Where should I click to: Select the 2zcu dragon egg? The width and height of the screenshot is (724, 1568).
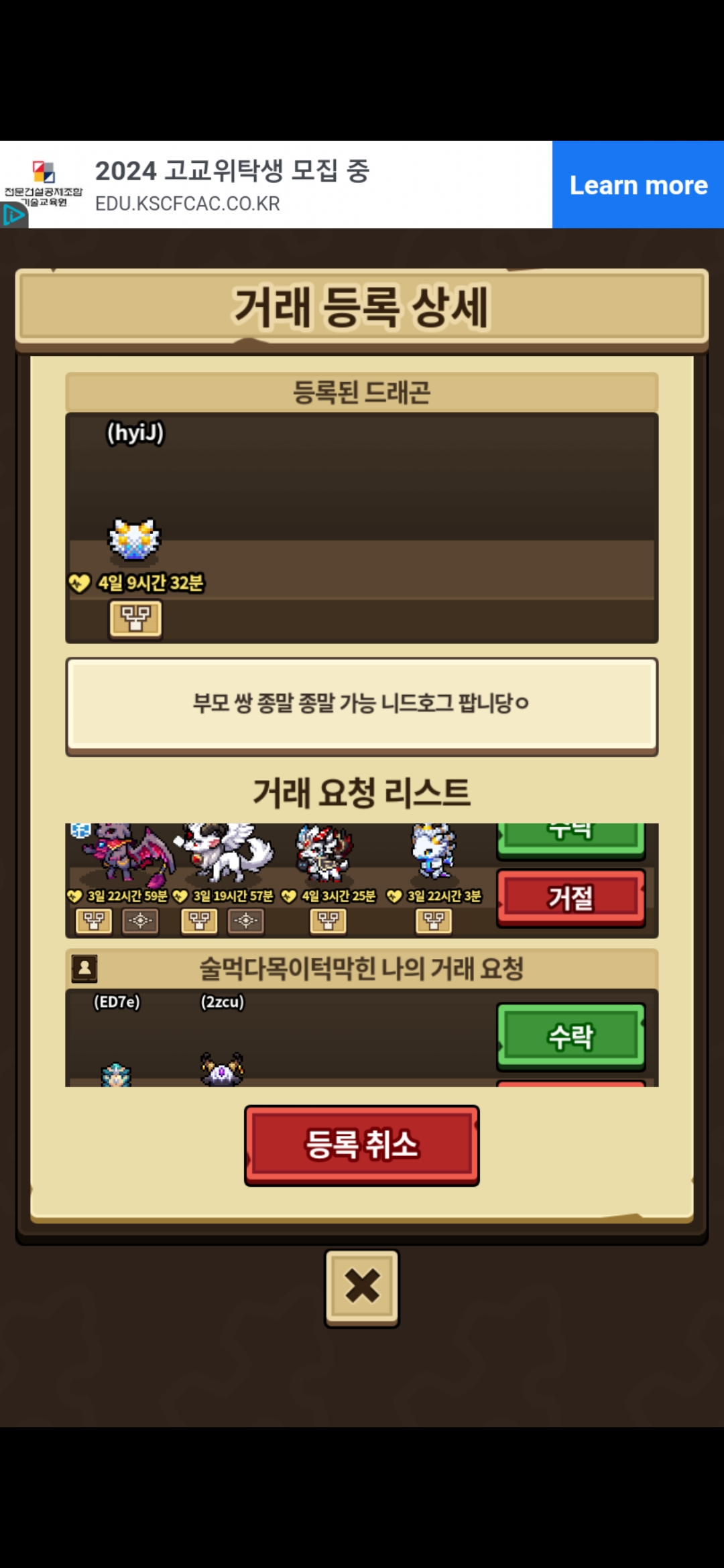pos(222,1069)
